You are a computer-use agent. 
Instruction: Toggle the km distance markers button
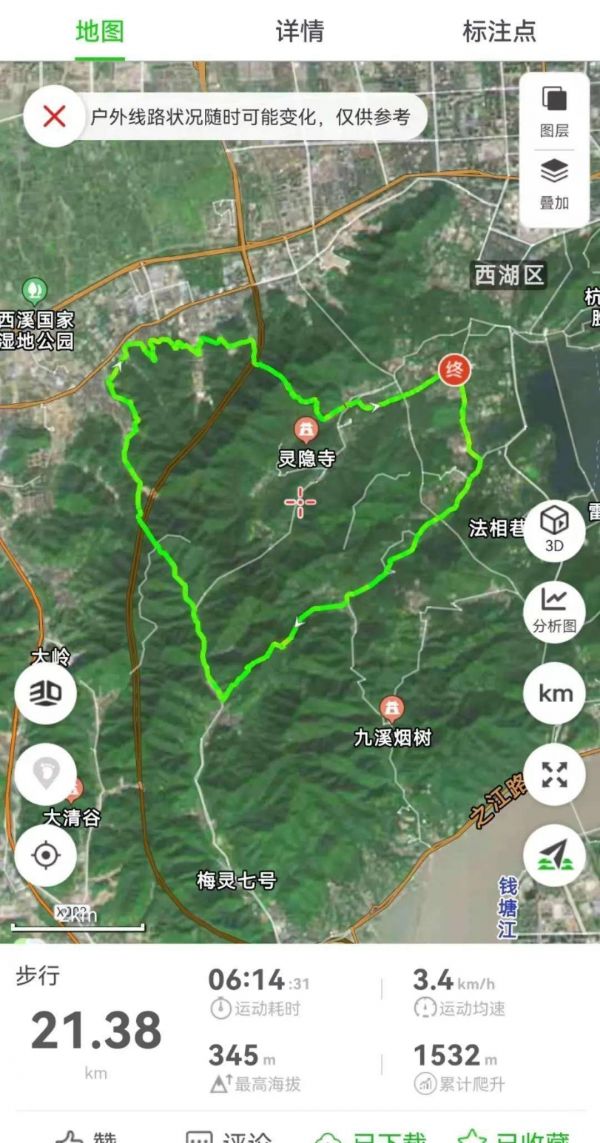(554, 693)
